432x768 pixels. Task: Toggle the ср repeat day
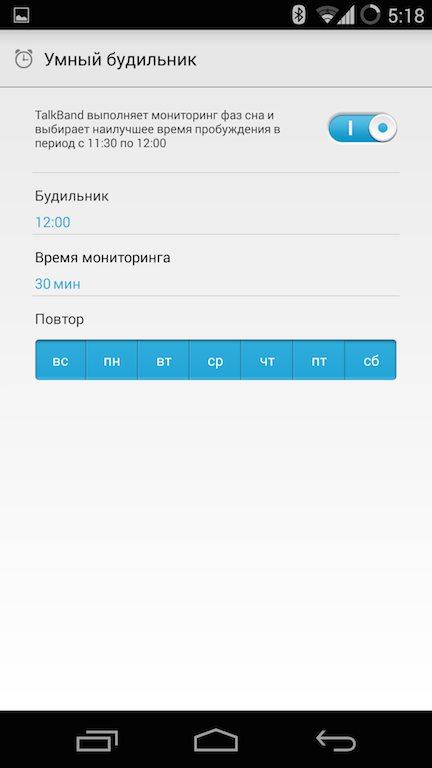click(x=215, y=360)
